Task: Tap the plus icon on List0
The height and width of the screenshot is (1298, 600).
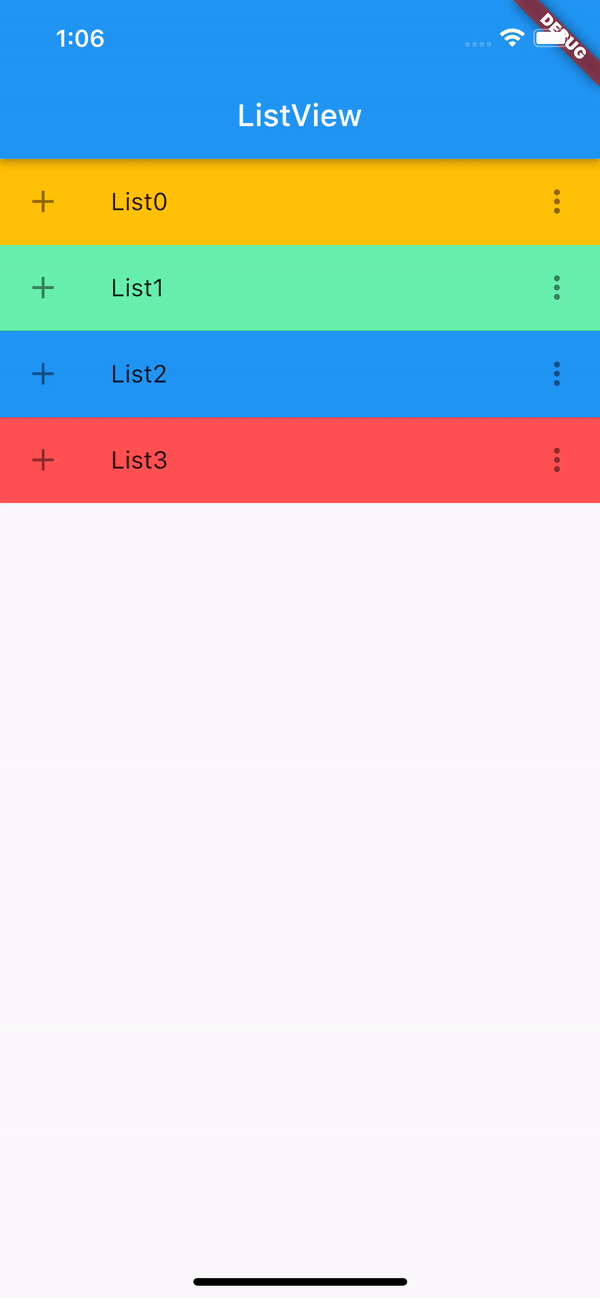Action: coord(42,202)
